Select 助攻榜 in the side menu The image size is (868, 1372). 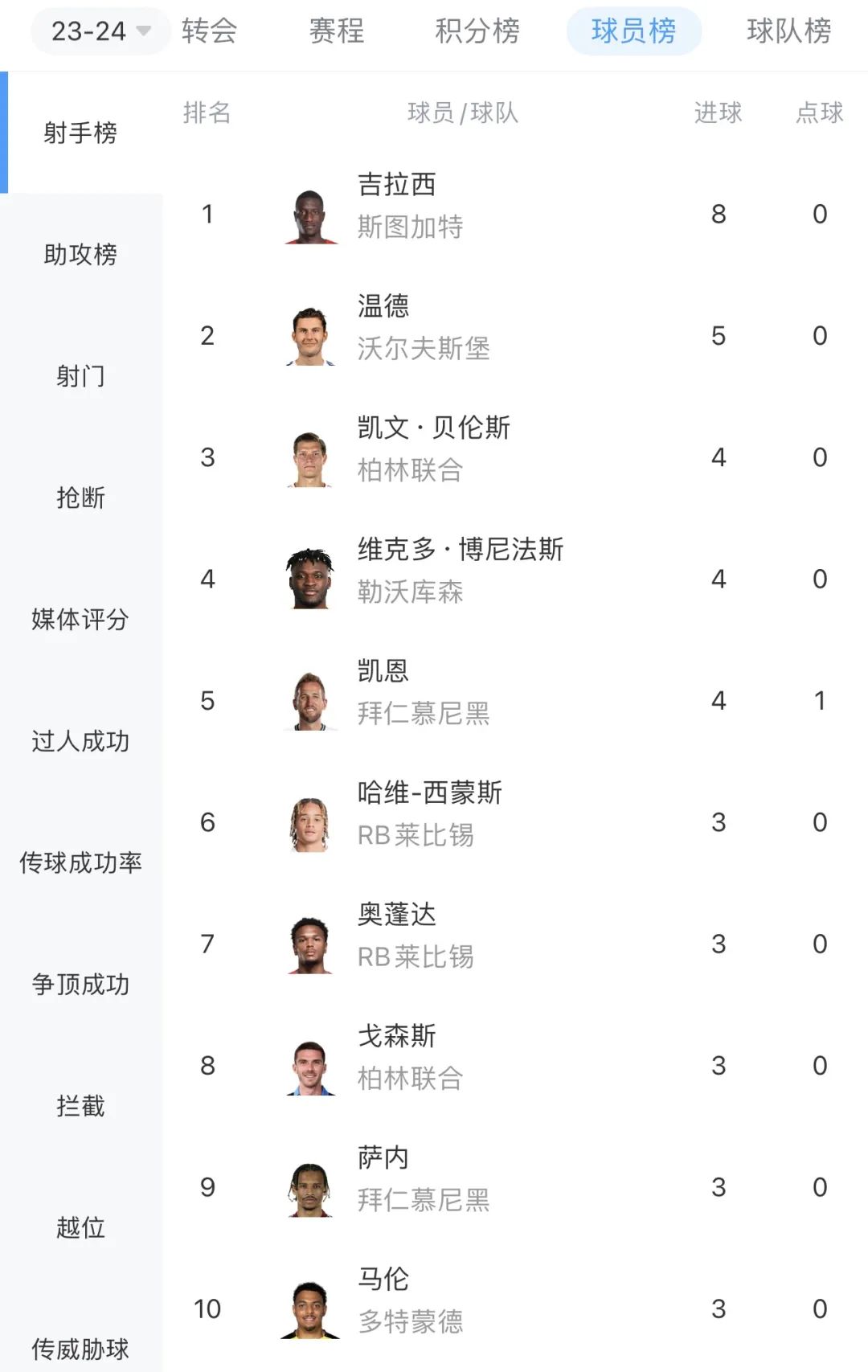tap(80, 255)
